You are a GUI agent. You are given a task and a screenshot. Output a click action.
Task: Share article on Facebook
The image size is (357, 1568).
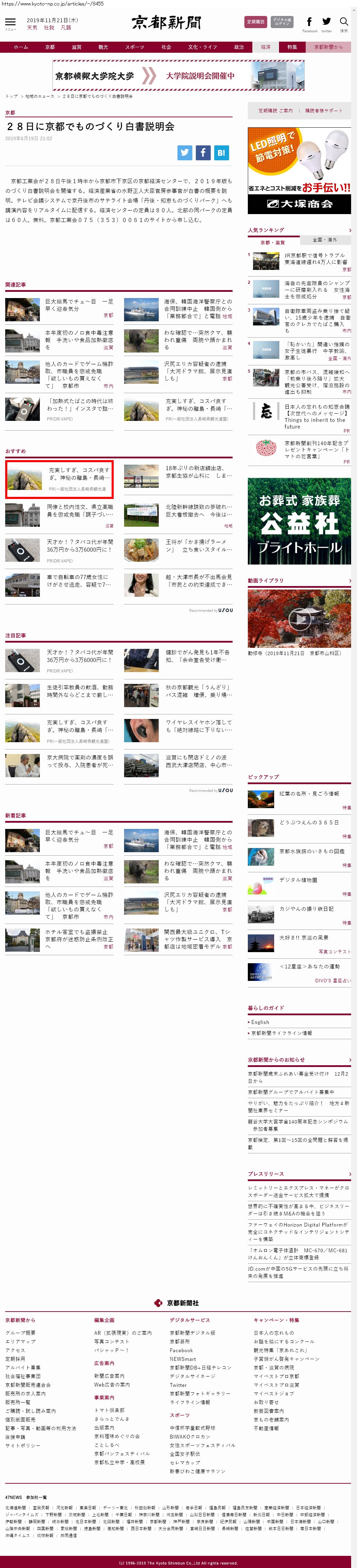pos(203,153)
